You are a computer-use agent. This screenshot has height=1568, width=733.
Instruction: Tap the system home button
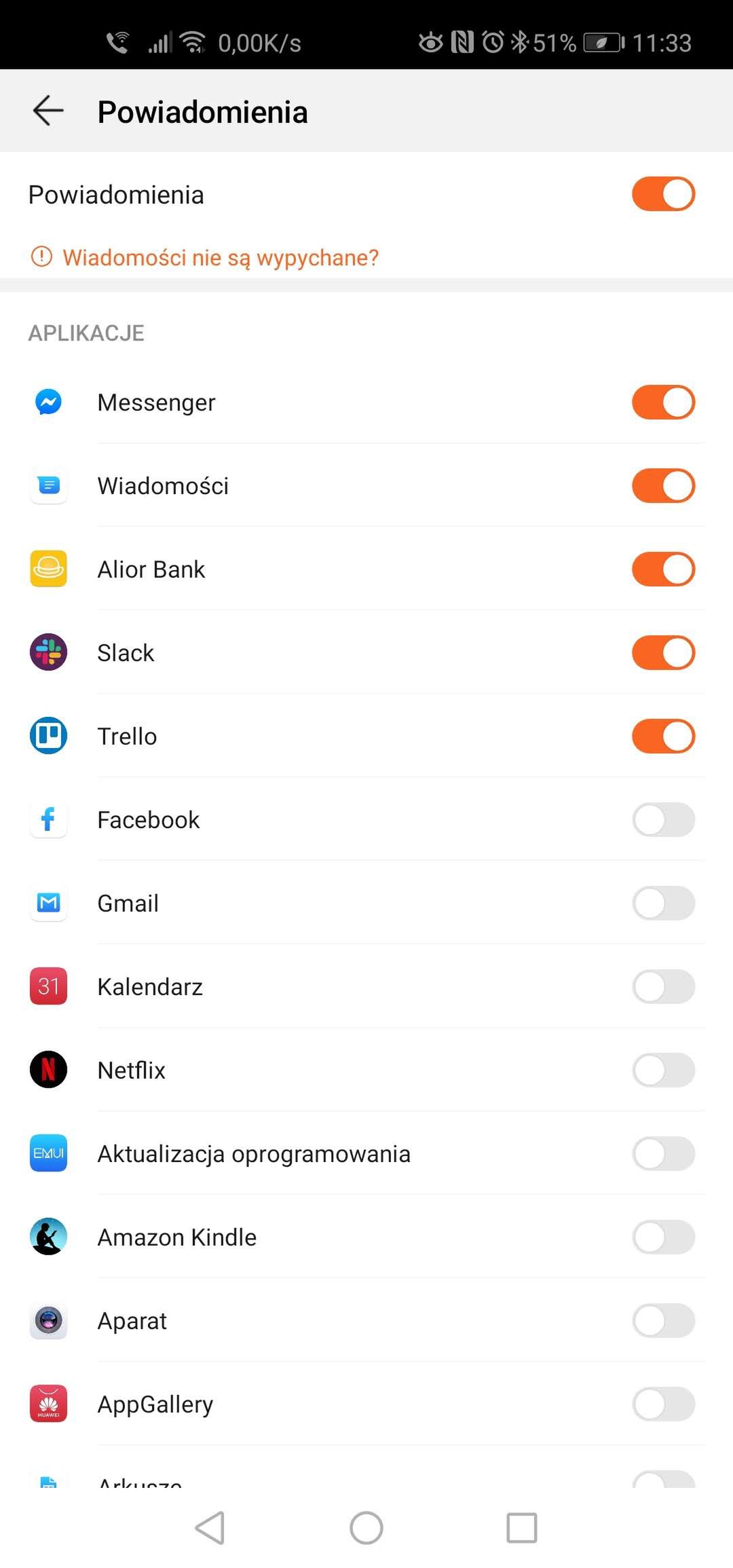(366, 1528)
